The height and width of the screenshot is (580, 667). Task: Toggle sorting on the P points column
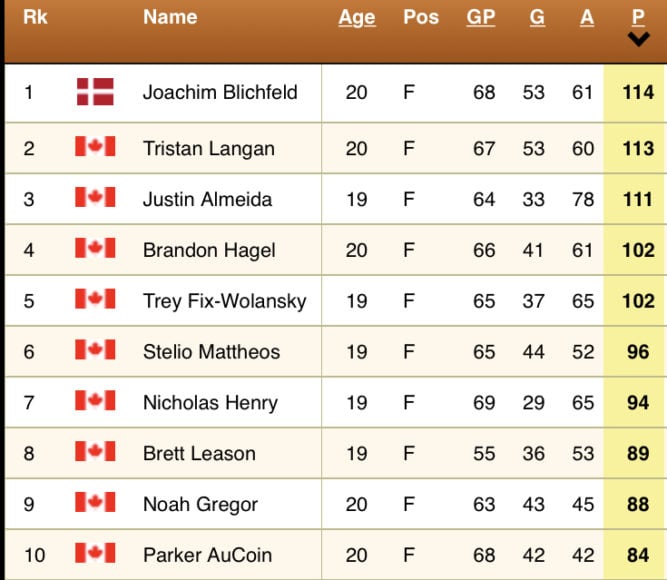point(638,20)
